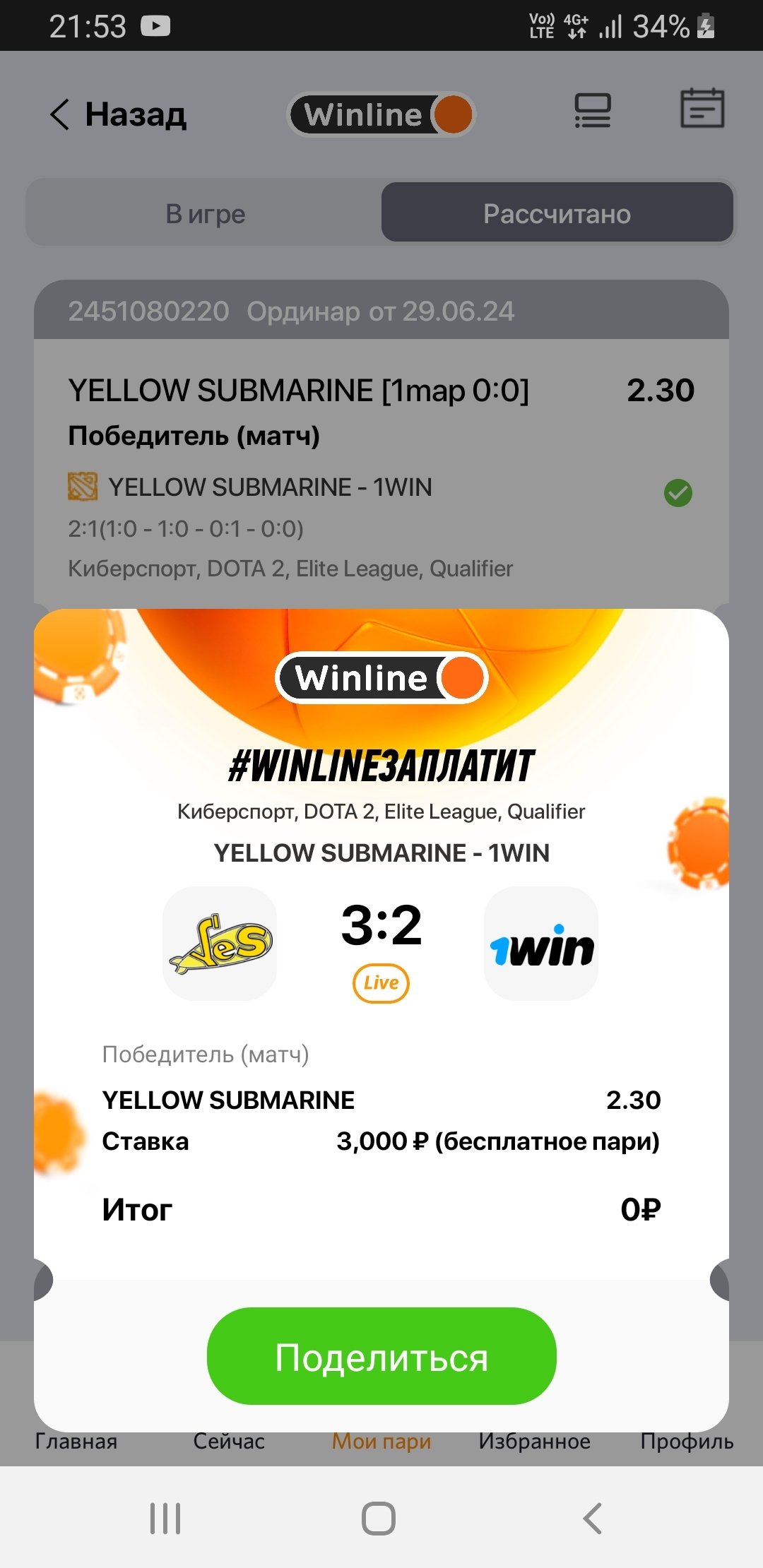Image resolution: width=763 pixels, height=1568 pixels.
Task: Tap the system home button
Action: point(379,1518)
